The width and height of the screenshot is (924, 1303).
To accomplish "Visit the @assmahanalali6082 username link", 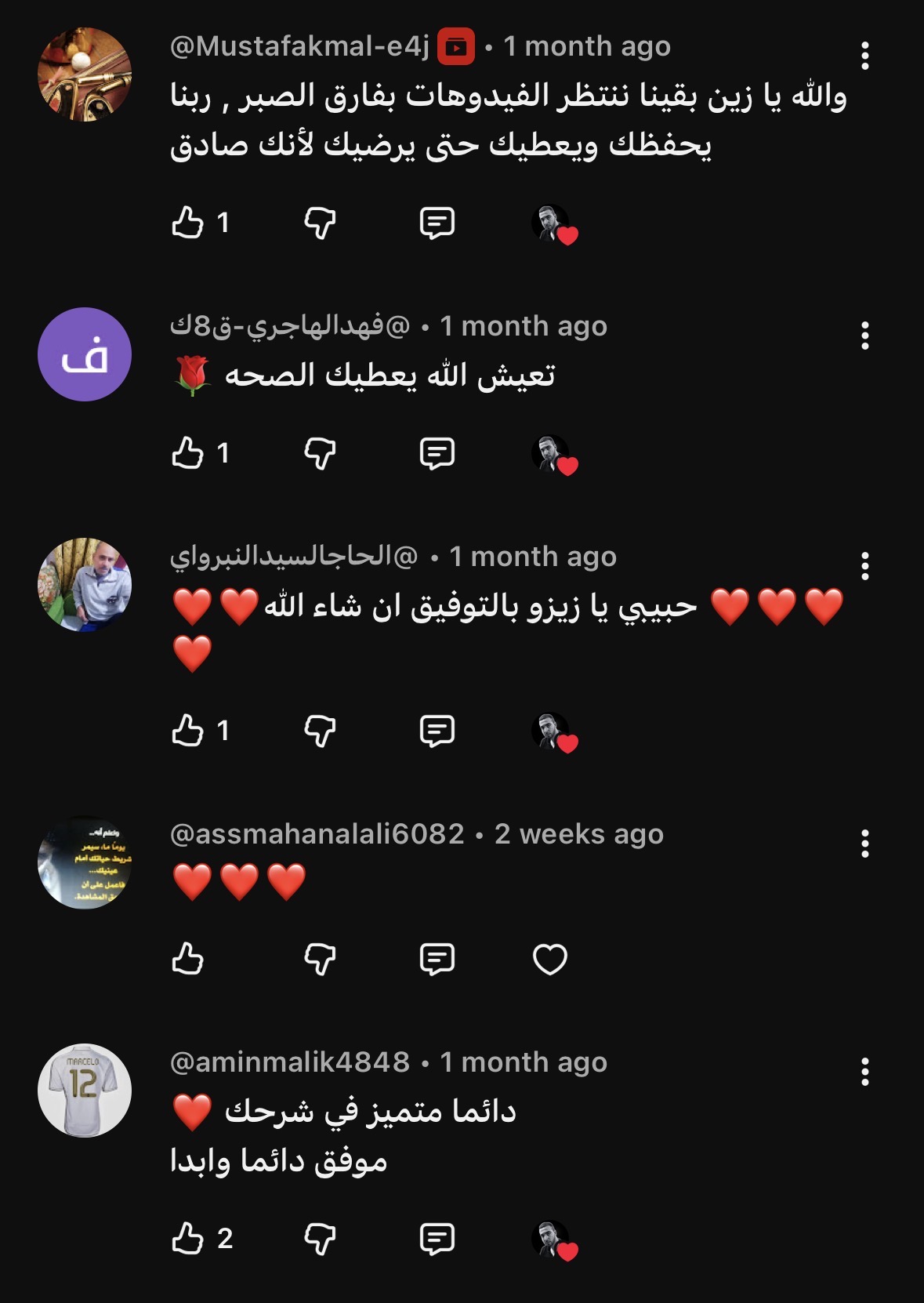I will (x=317, y=834).
